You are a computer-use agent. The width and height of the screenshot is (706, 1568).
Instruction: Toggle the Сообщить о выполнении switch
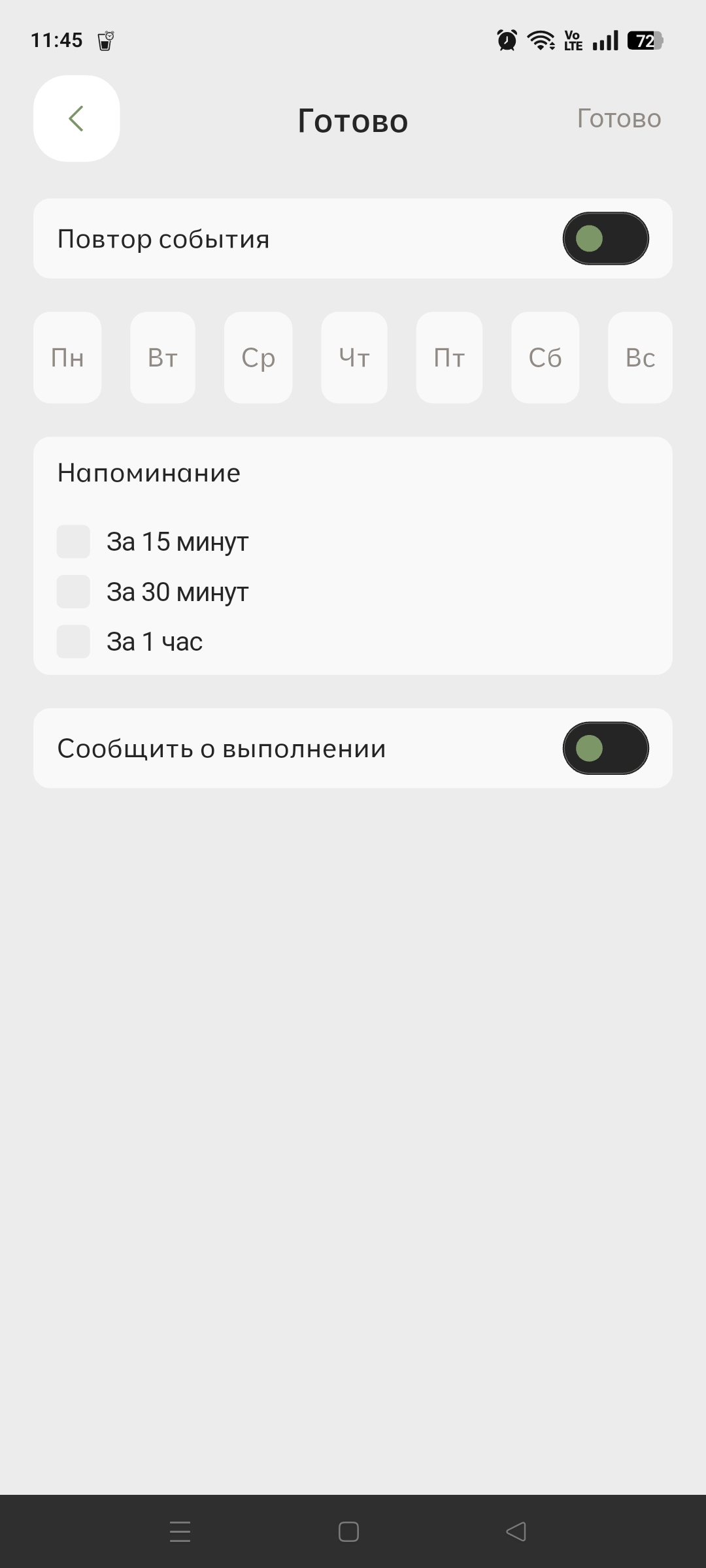click(605, 748)
